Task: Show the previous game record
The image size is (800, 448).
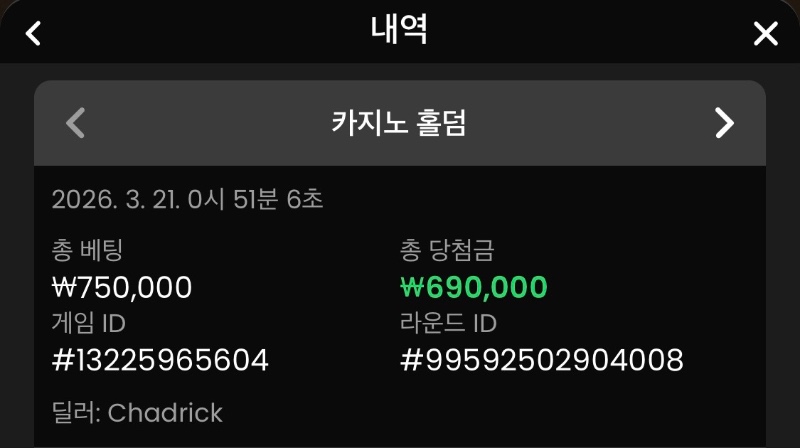Action: pyautogui.click(x=75, y=123)
